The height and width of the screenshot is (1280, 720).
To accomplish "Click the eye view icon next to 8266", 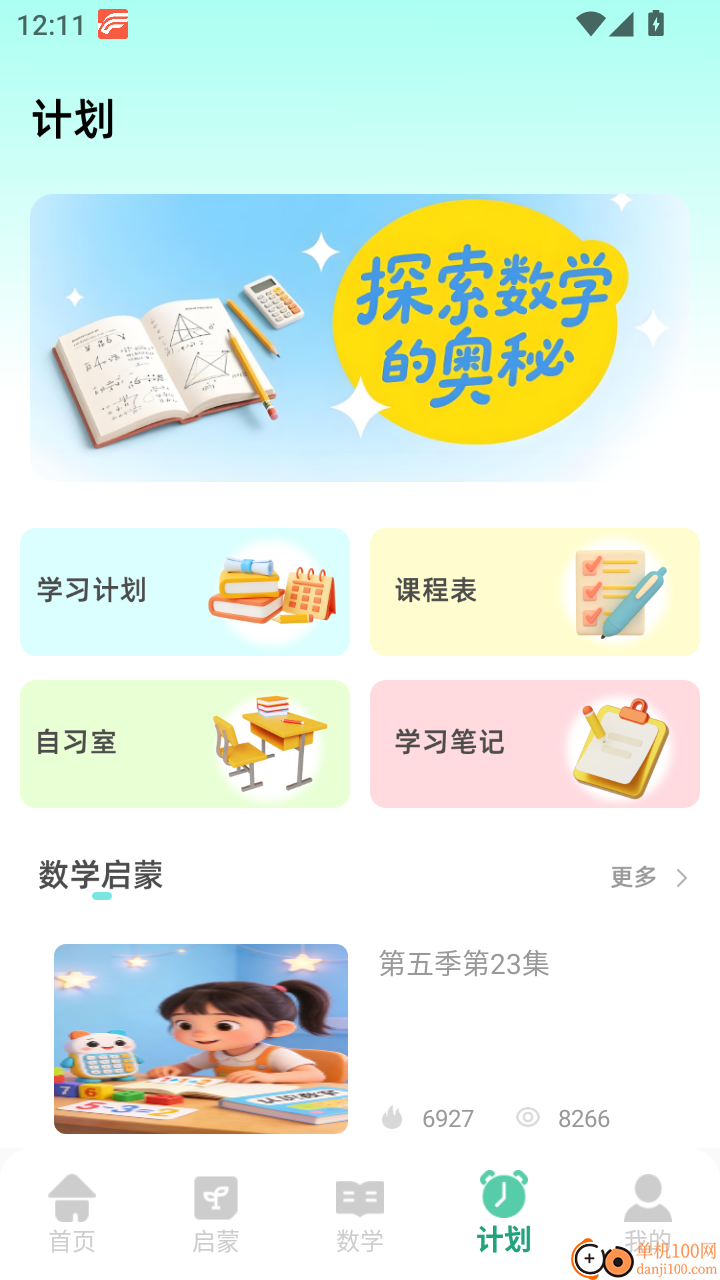I will [527, 1118].
